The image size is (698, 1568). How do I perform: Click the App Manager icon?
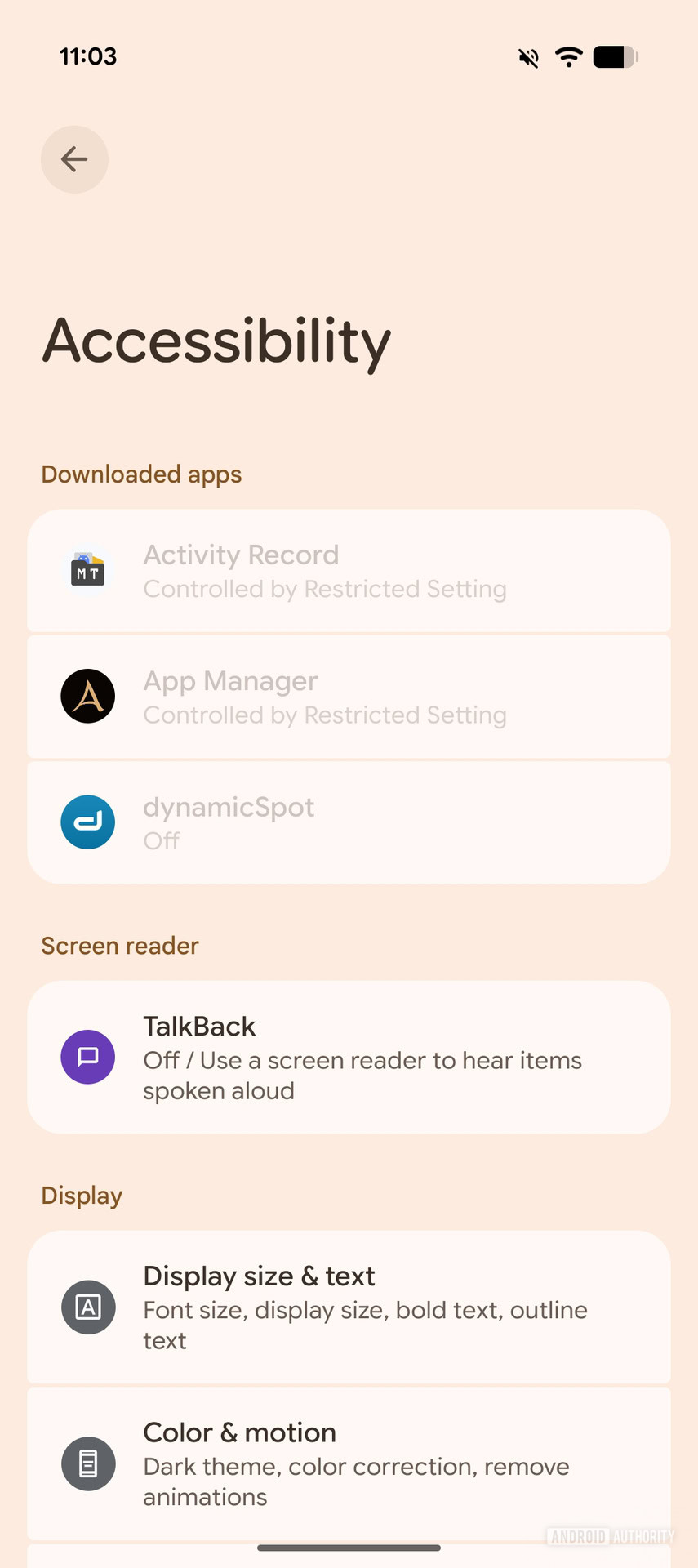pyautogui.click(x=87, y=696)
